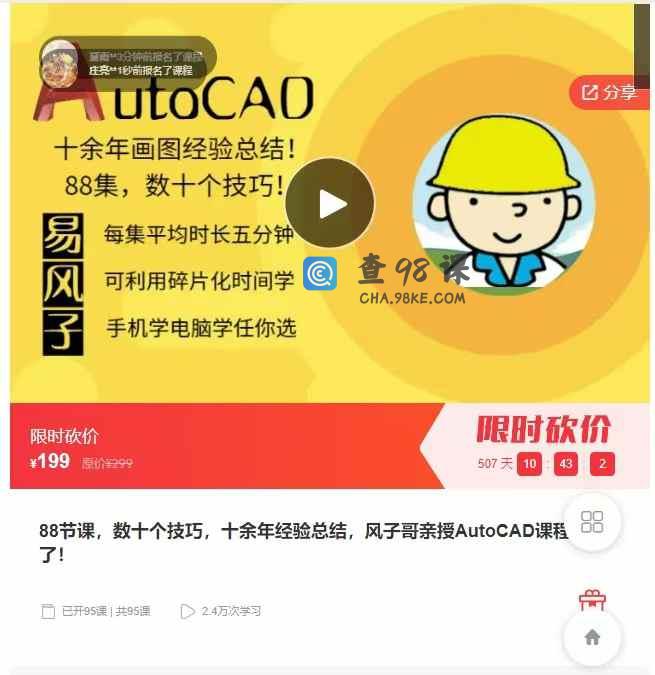Open the gift icon
The image size is (655, 675).
tap(592, 599)
